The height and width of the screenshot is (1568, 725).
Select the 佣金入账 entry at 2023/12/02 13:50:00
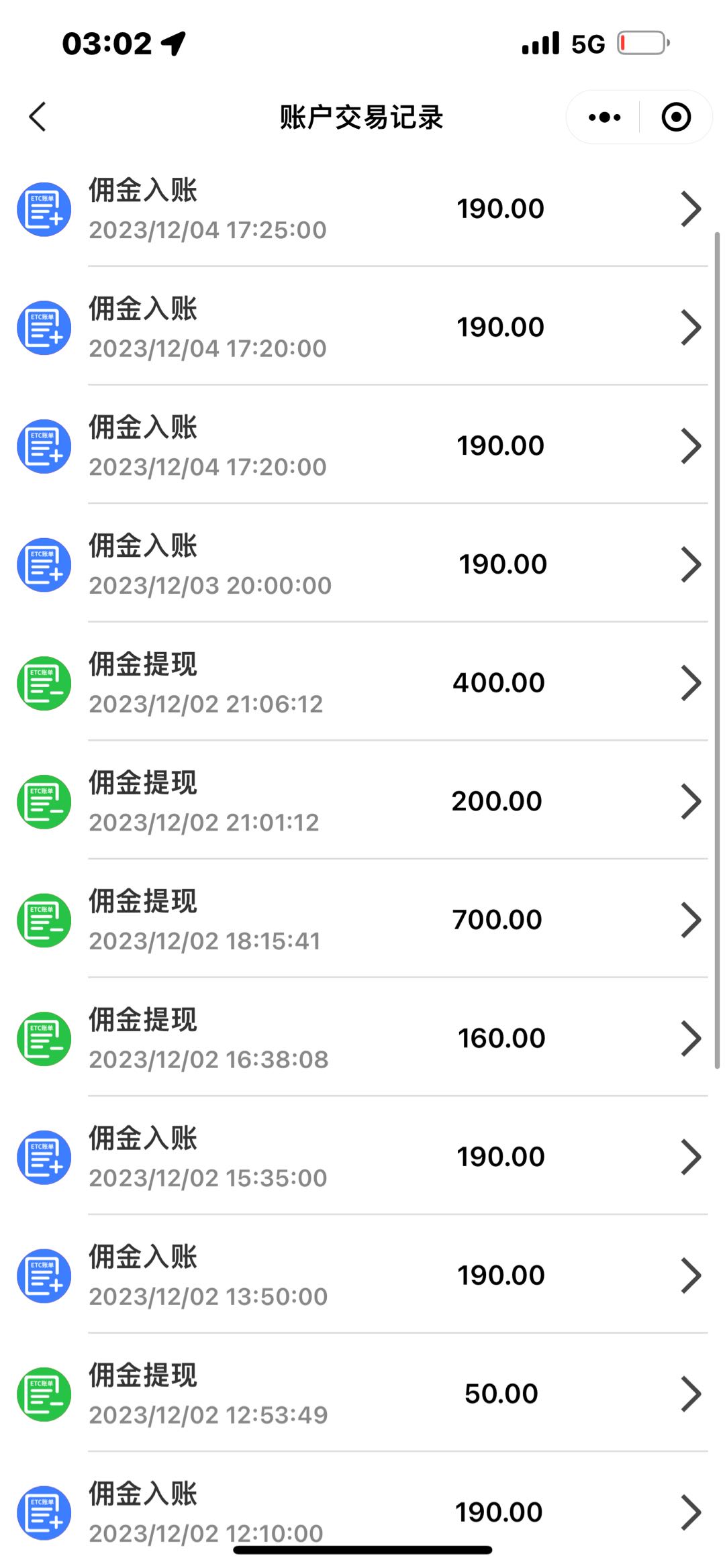pyautogui.click(x=362, y=1275)
